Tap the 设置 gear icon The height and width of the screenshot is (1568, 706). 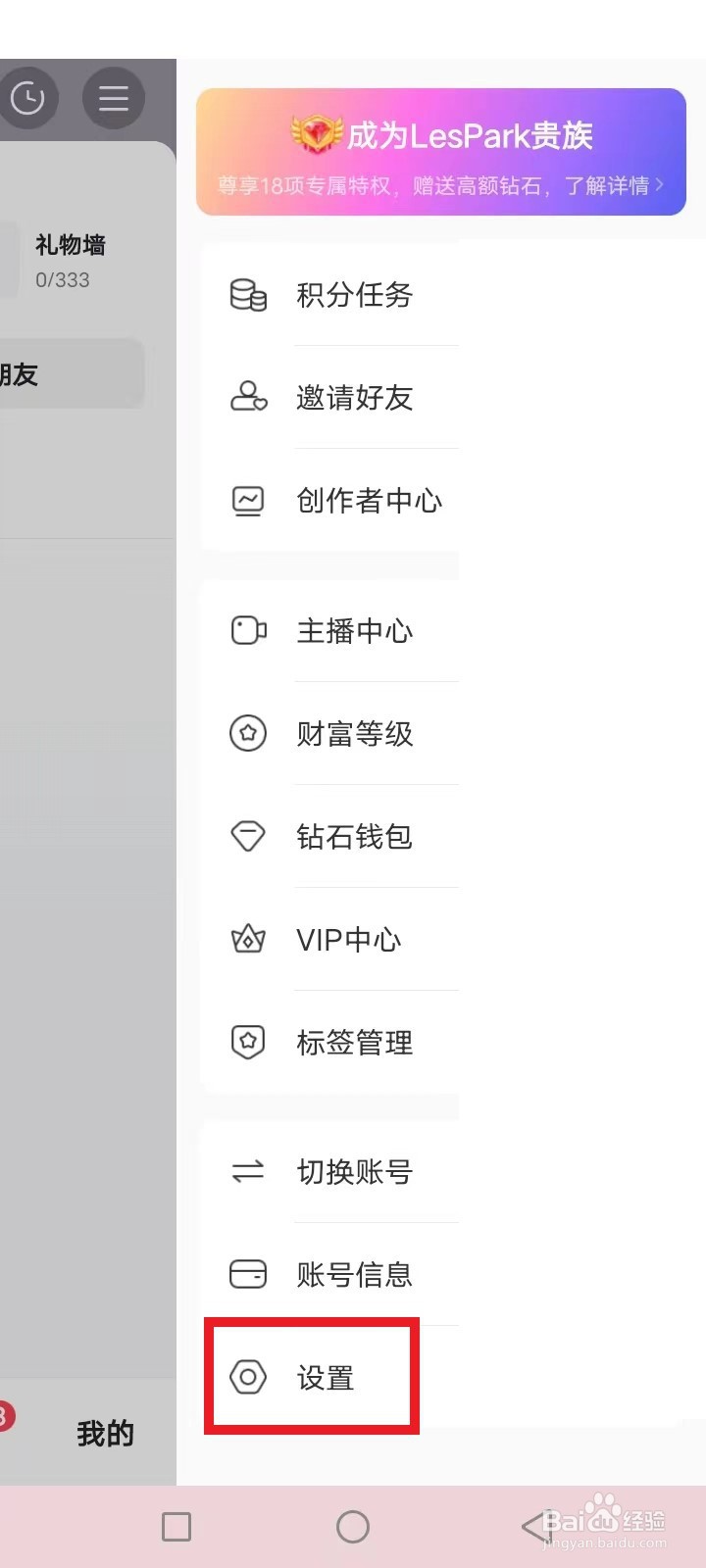(x=247, y=1377)
